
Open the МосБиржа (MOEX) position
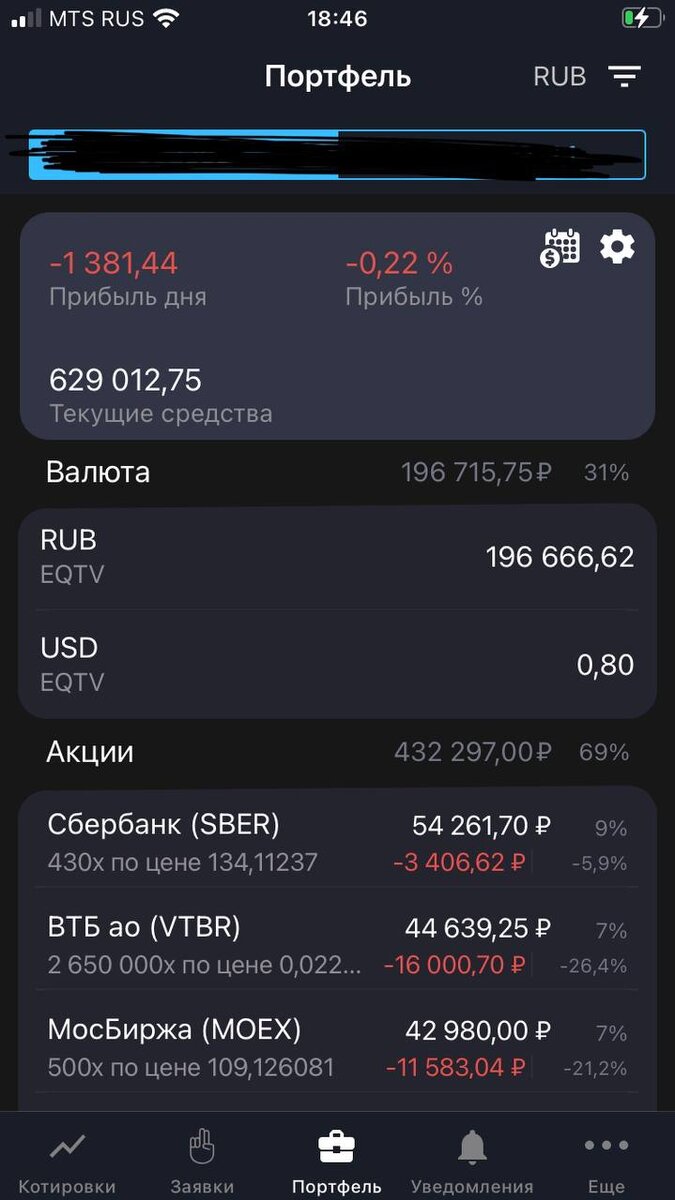(337, 1047)
